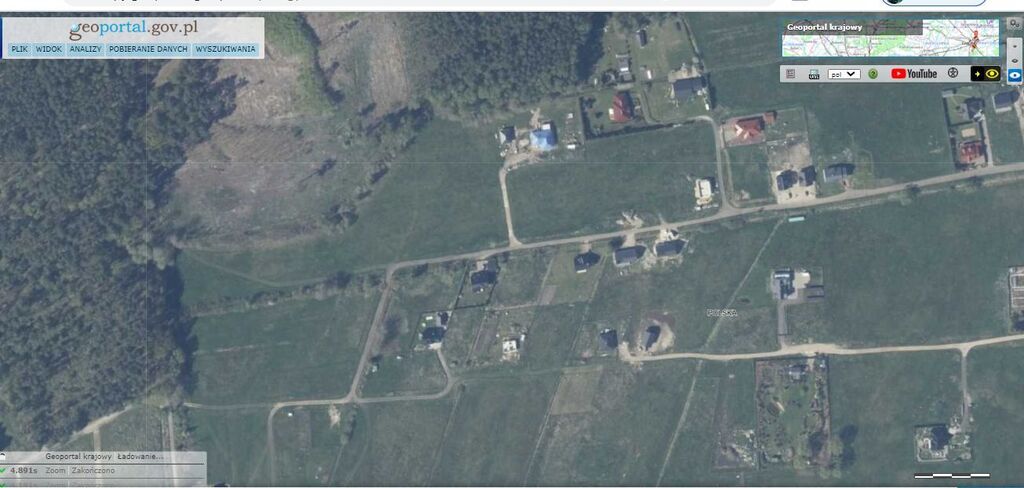Open the map legend list icon

[x=790, y=74]
